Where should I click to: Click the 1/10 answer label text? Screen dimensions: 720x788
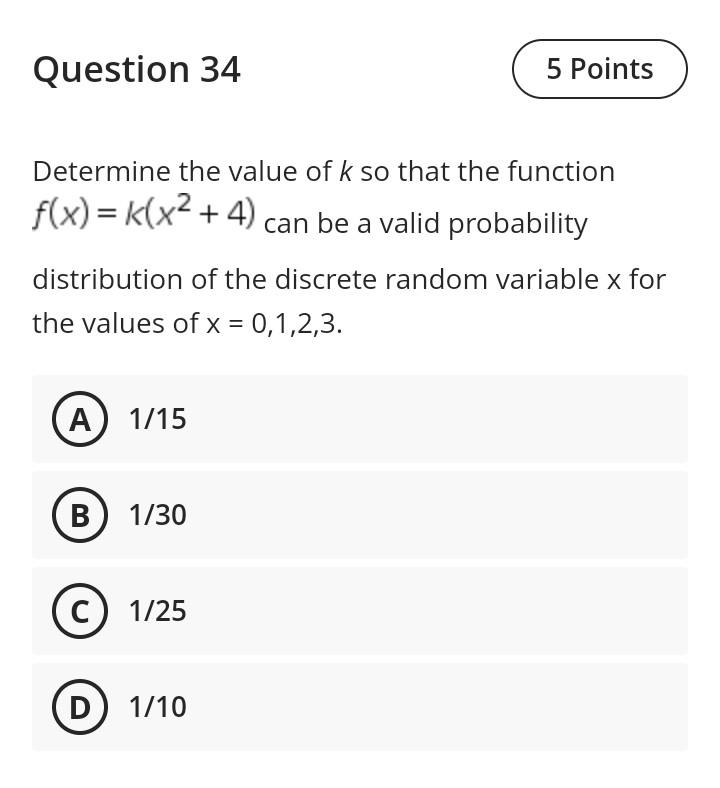(x=156, y=707)
